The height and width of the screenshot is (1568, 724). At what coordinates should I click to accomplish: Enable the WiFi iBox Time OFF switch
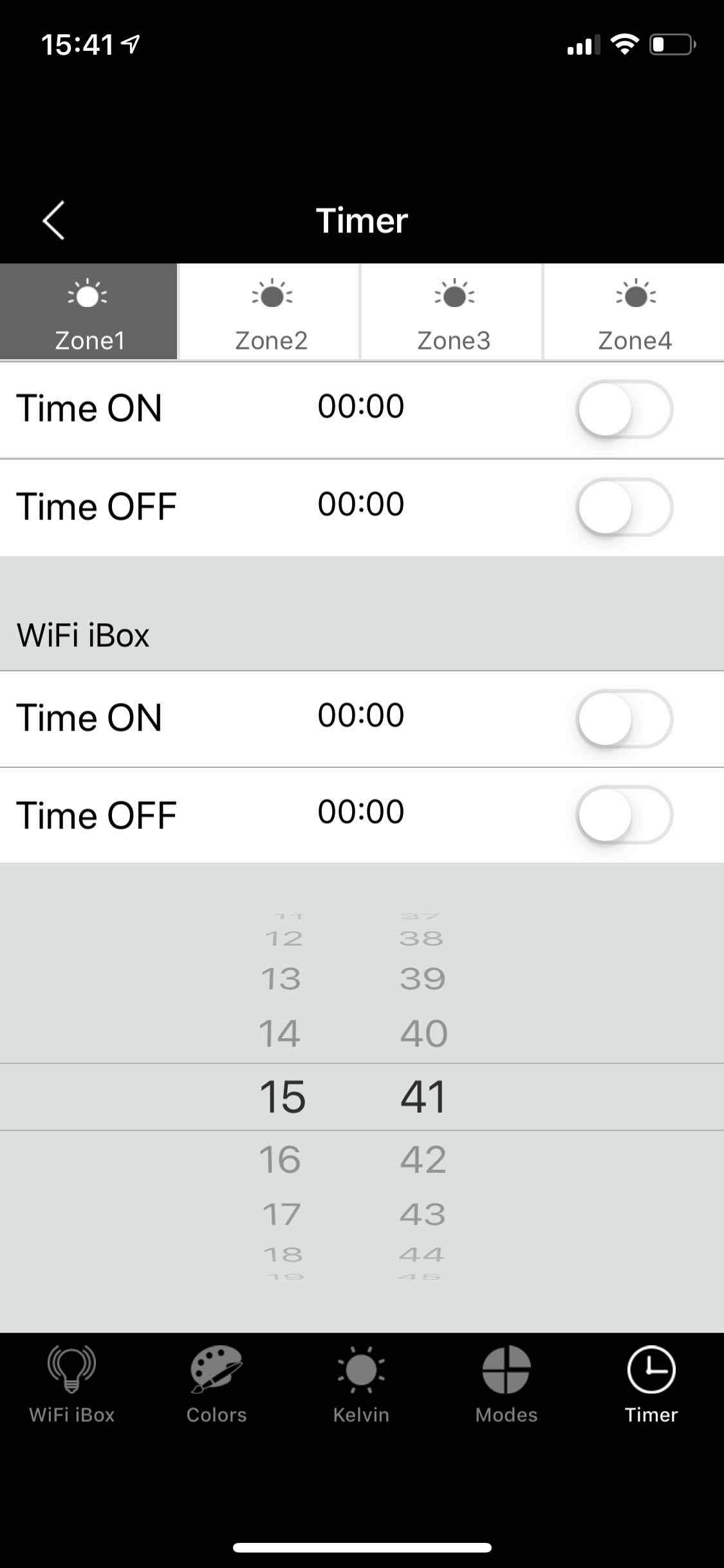click(623, 814)
